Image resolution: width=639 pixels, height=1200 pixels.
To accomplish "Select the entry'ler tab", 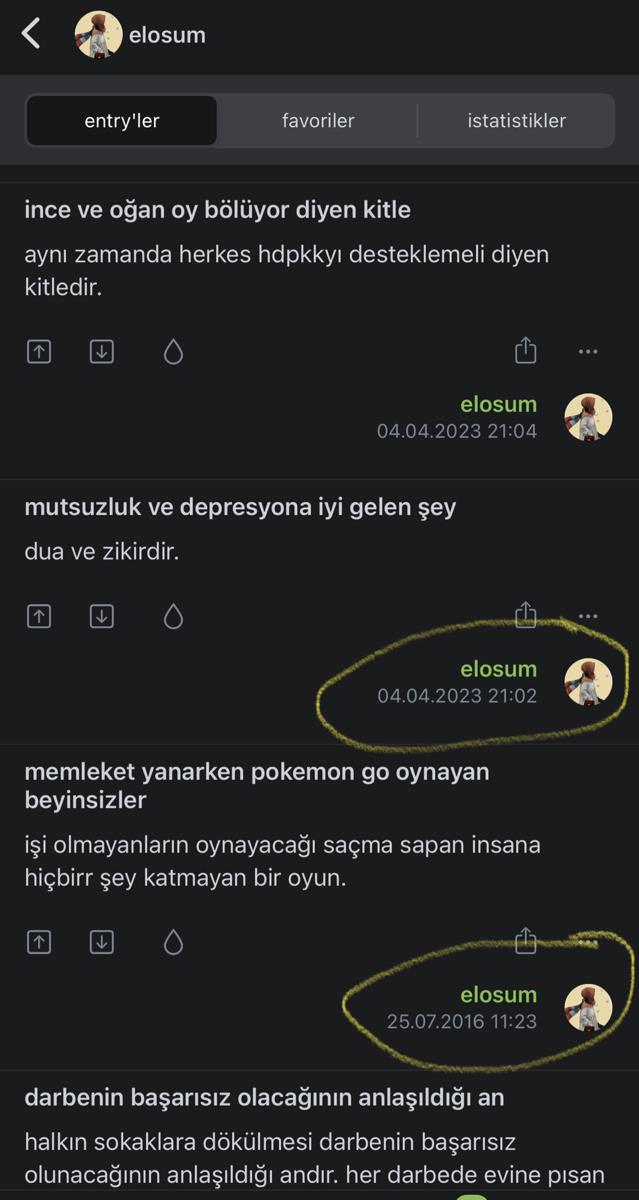I will (121, 121).
